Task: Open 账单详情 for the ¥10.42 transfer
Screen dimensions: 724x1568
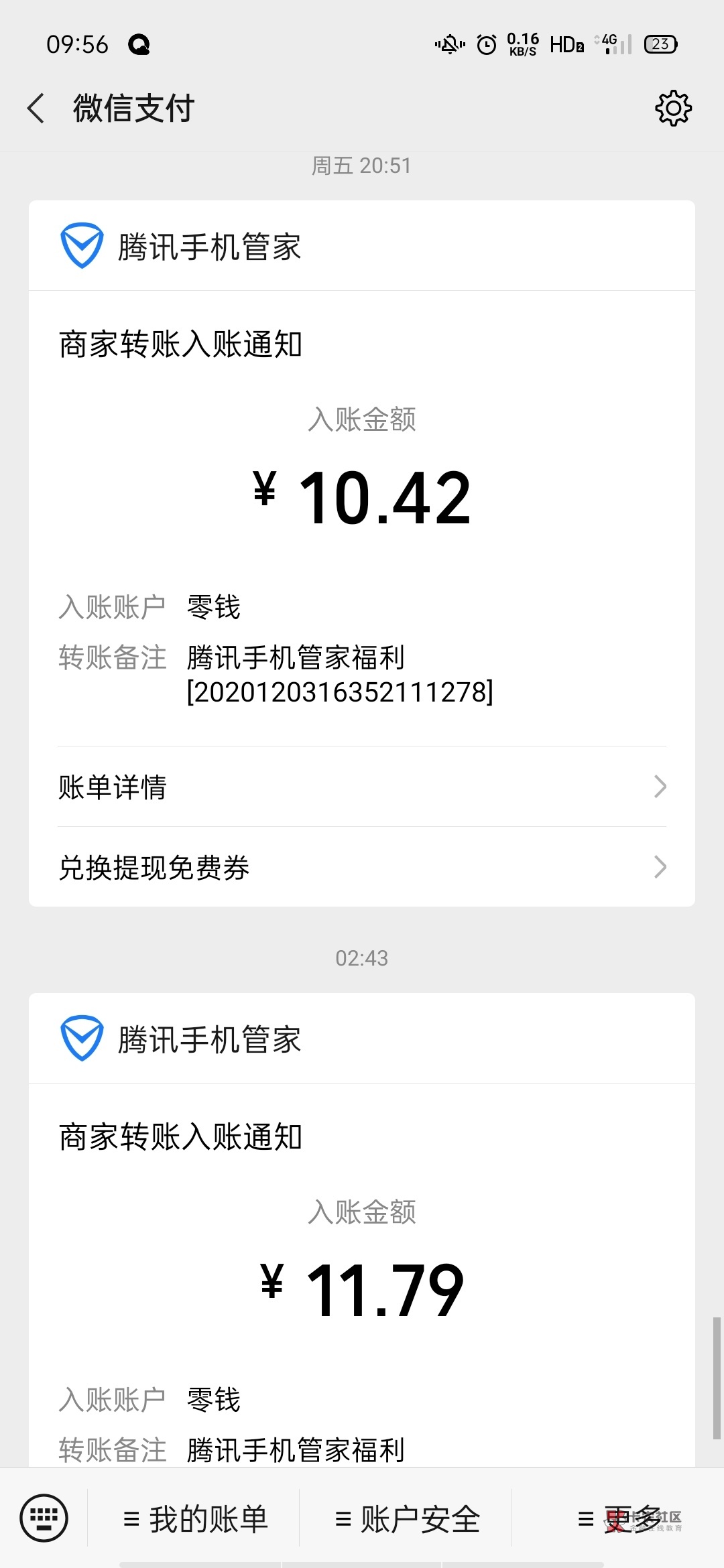Action: point(362,787)
